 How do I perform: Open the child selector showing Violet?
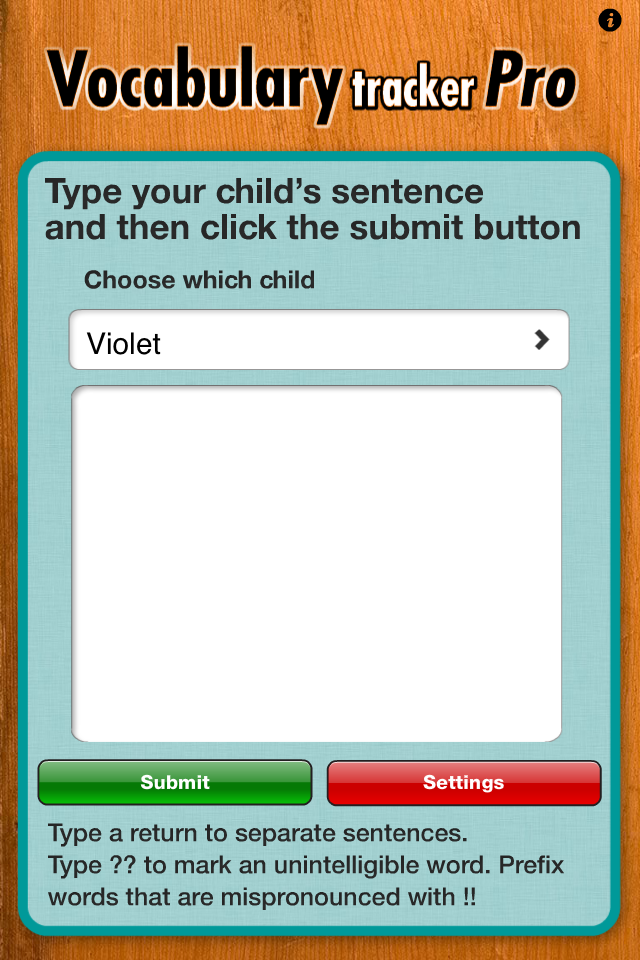pos(318,342)
